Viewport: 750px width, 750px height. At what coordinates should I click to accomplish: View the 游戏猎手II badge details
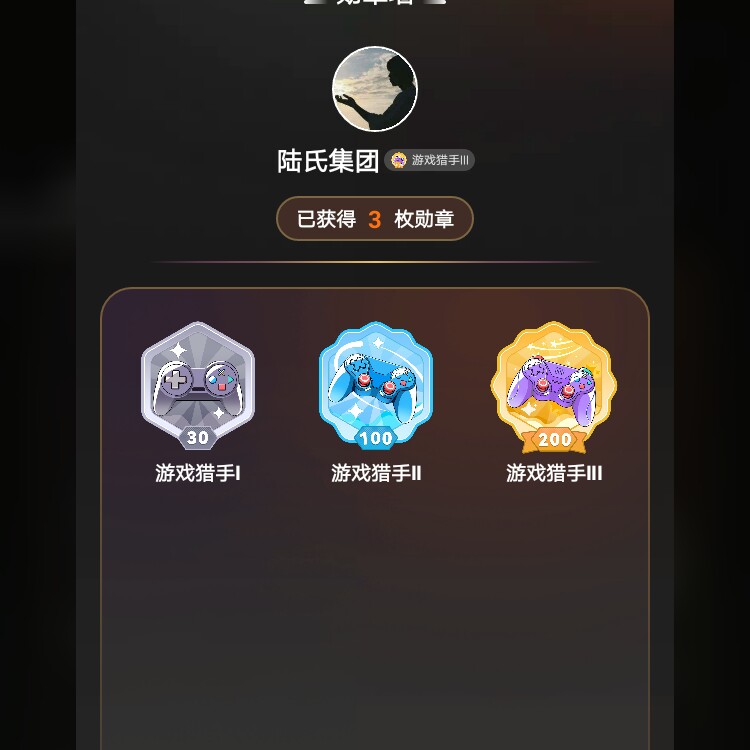376,385
